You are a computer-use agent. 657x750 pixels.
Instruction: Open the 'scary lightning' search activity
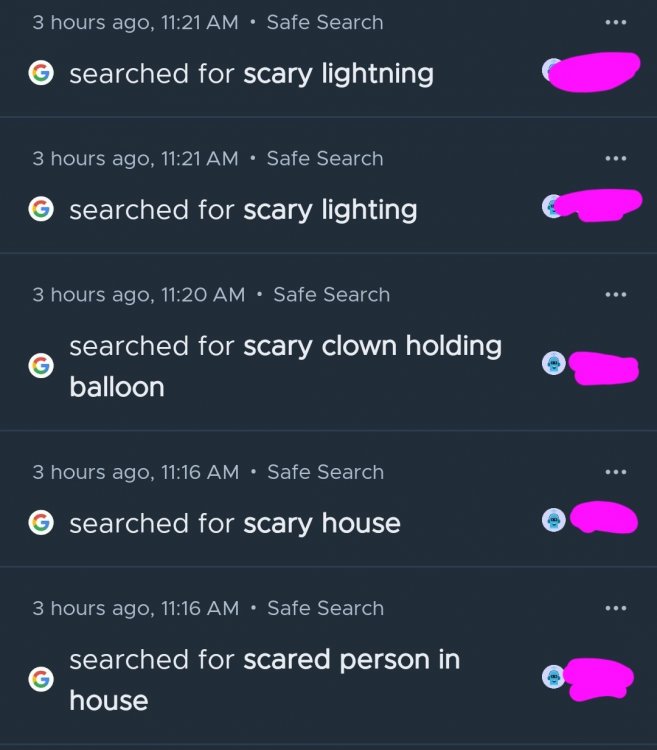click(251, 74)
